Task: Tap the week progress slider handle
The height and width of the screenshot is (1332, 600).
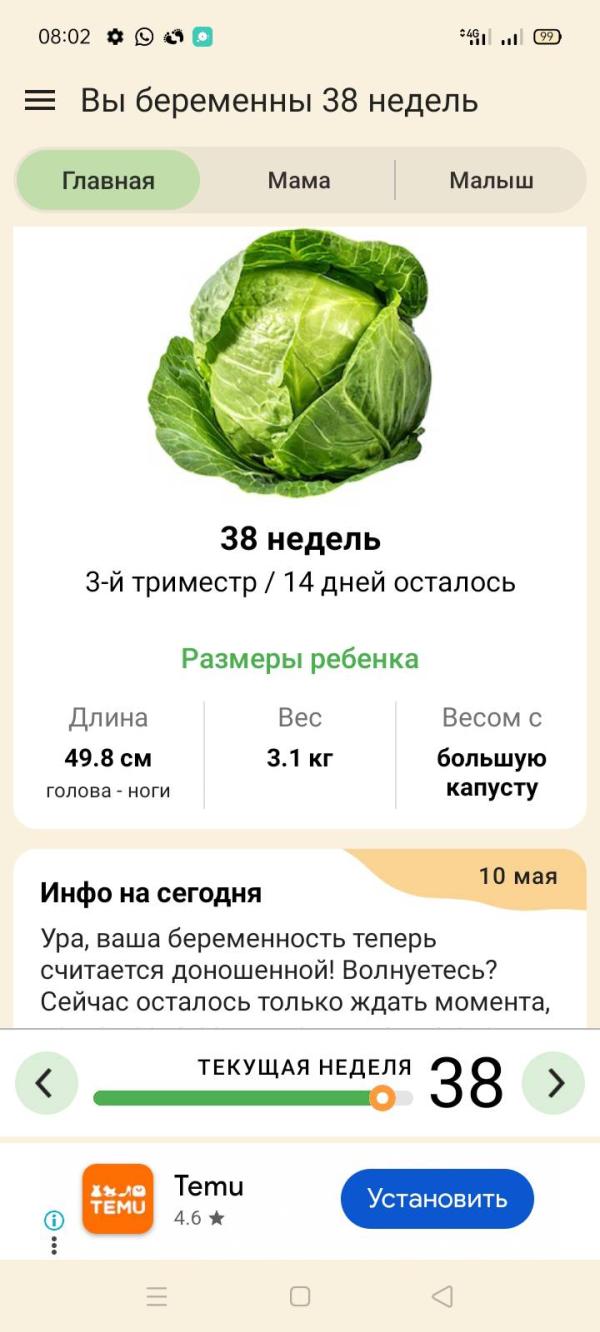Action: point(382,1098)
